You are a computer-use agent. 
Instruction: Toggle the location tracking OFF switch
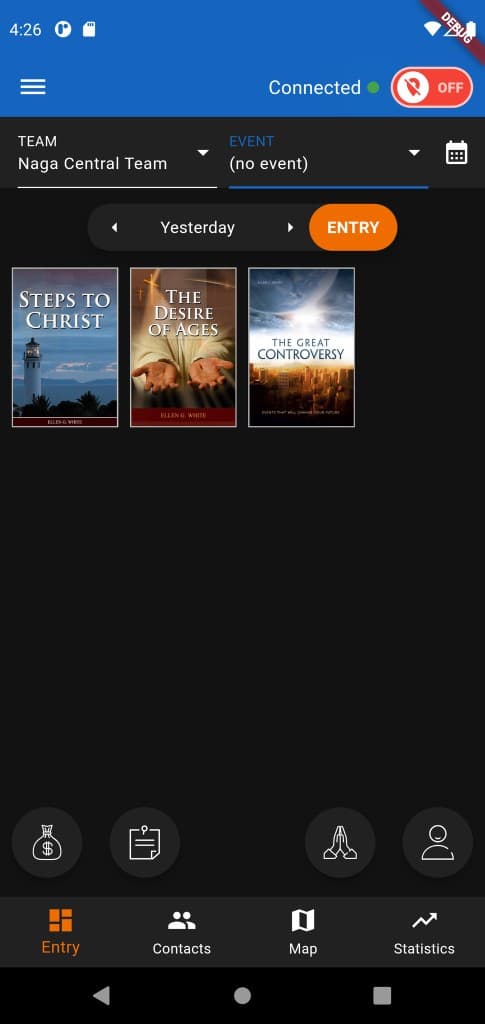[431, 88]
